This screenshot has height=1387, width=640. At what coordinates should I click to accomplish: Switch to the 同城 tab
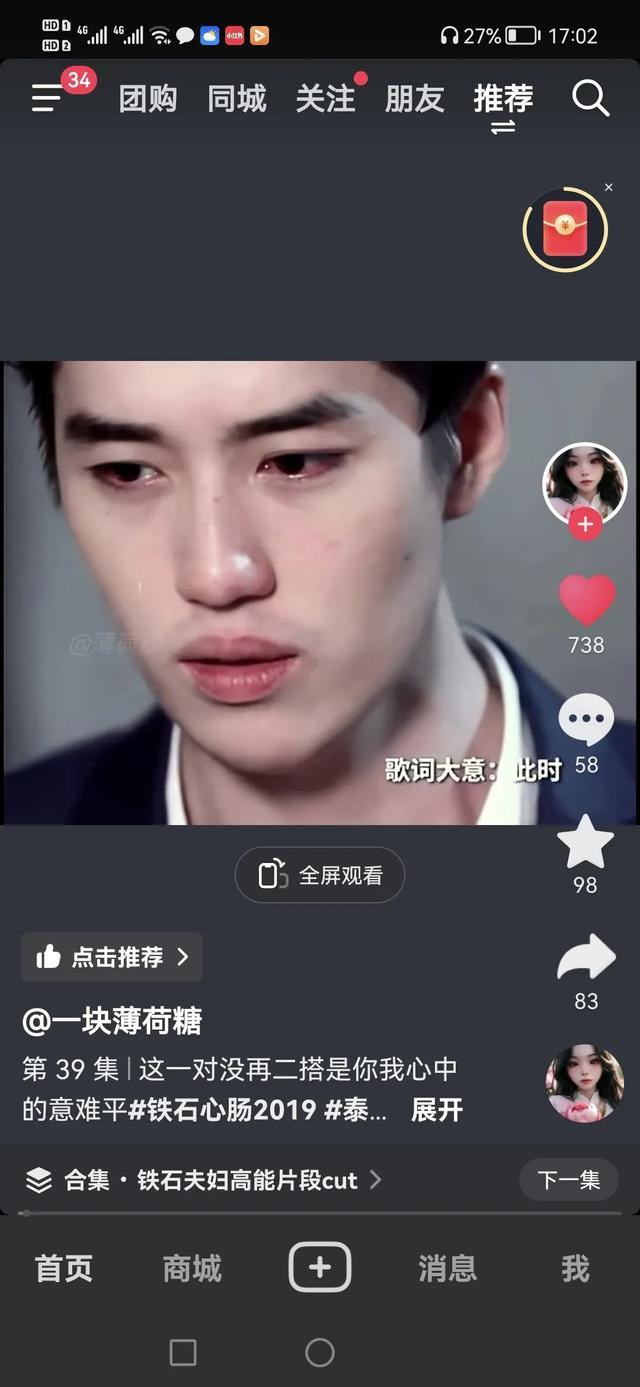click(x=237, y=99)
